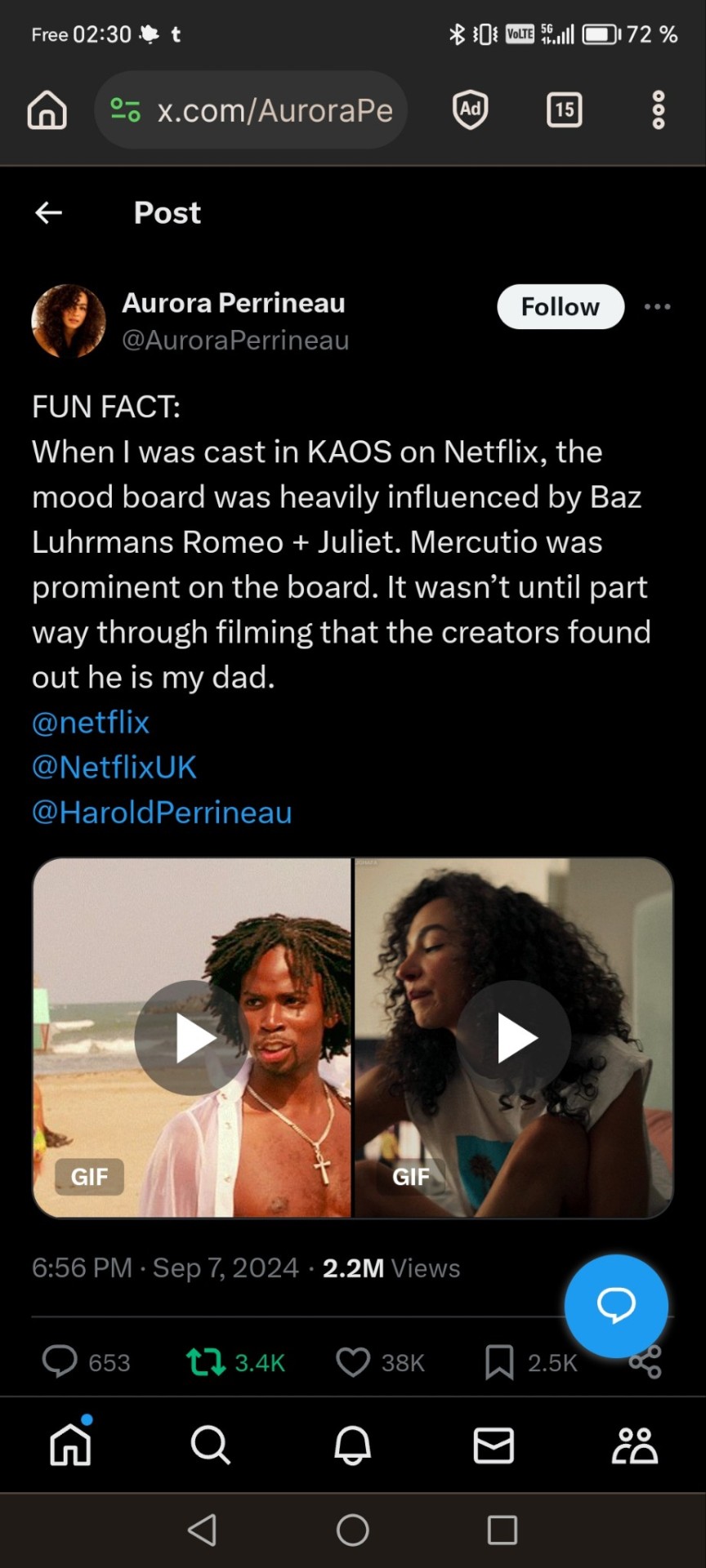Play the curly-haired woman GIF
706x1568 pixels.
tap(514, 1038)
